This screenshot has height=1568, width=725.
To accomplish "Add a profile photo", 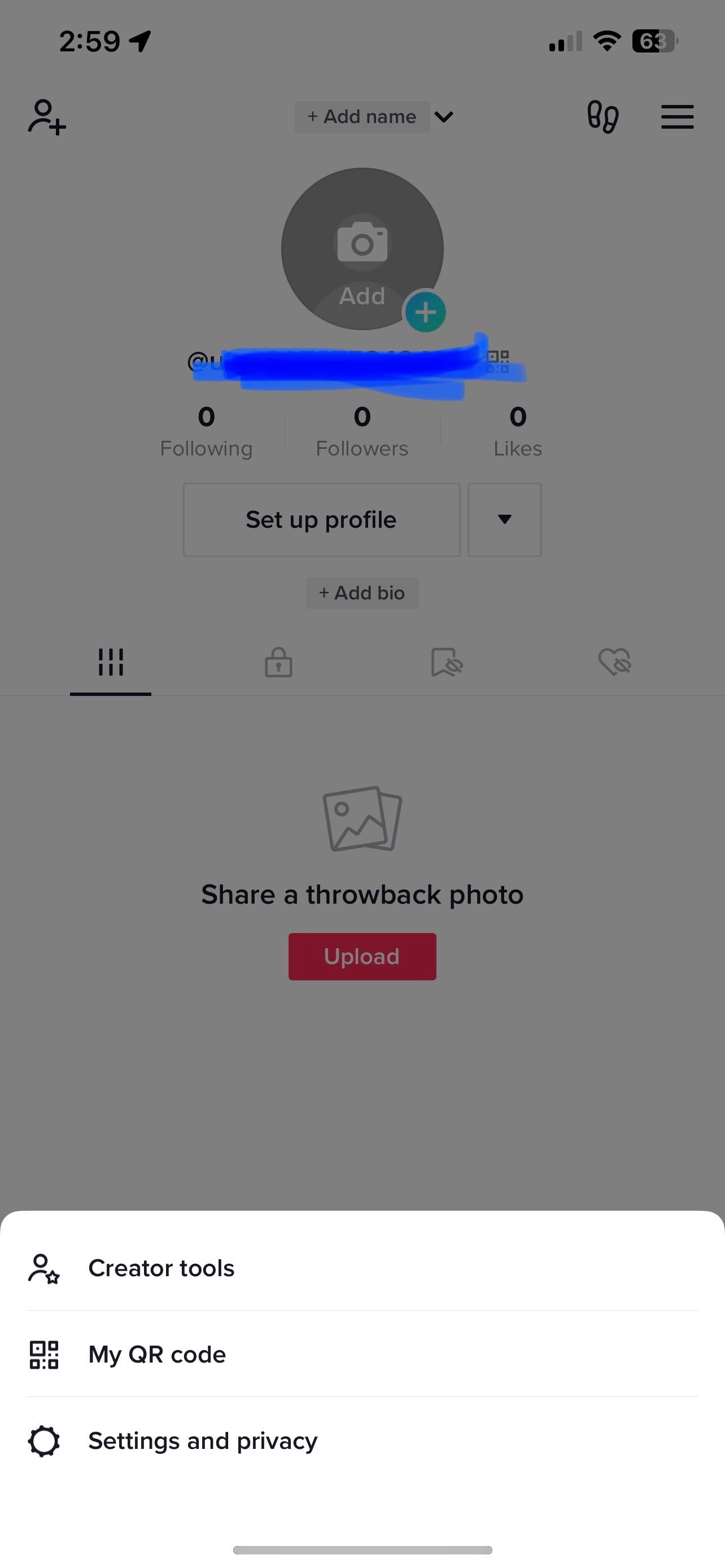I will (362, 249).
